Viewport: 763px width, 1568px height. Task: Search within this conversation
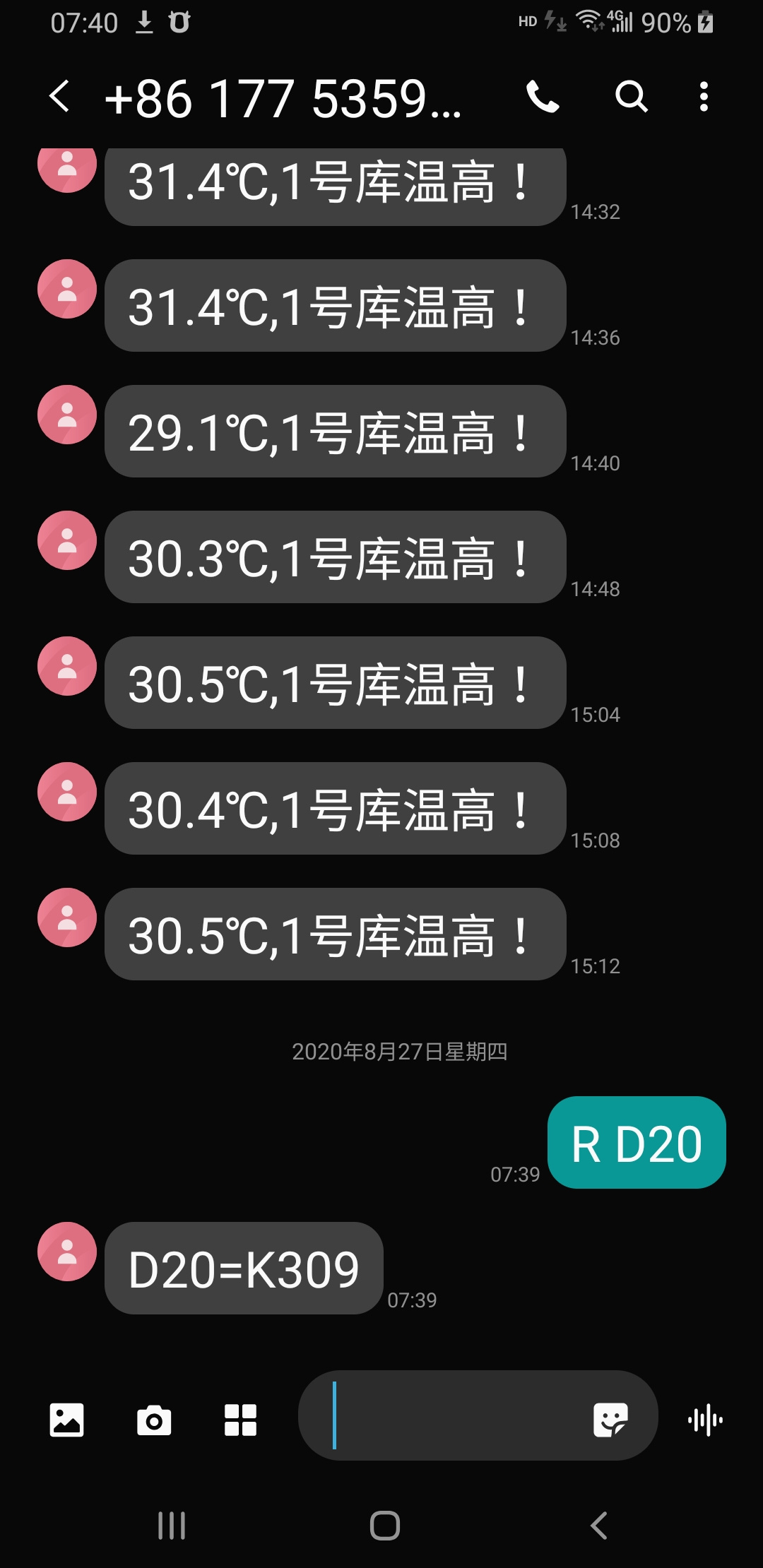[631, 97]
